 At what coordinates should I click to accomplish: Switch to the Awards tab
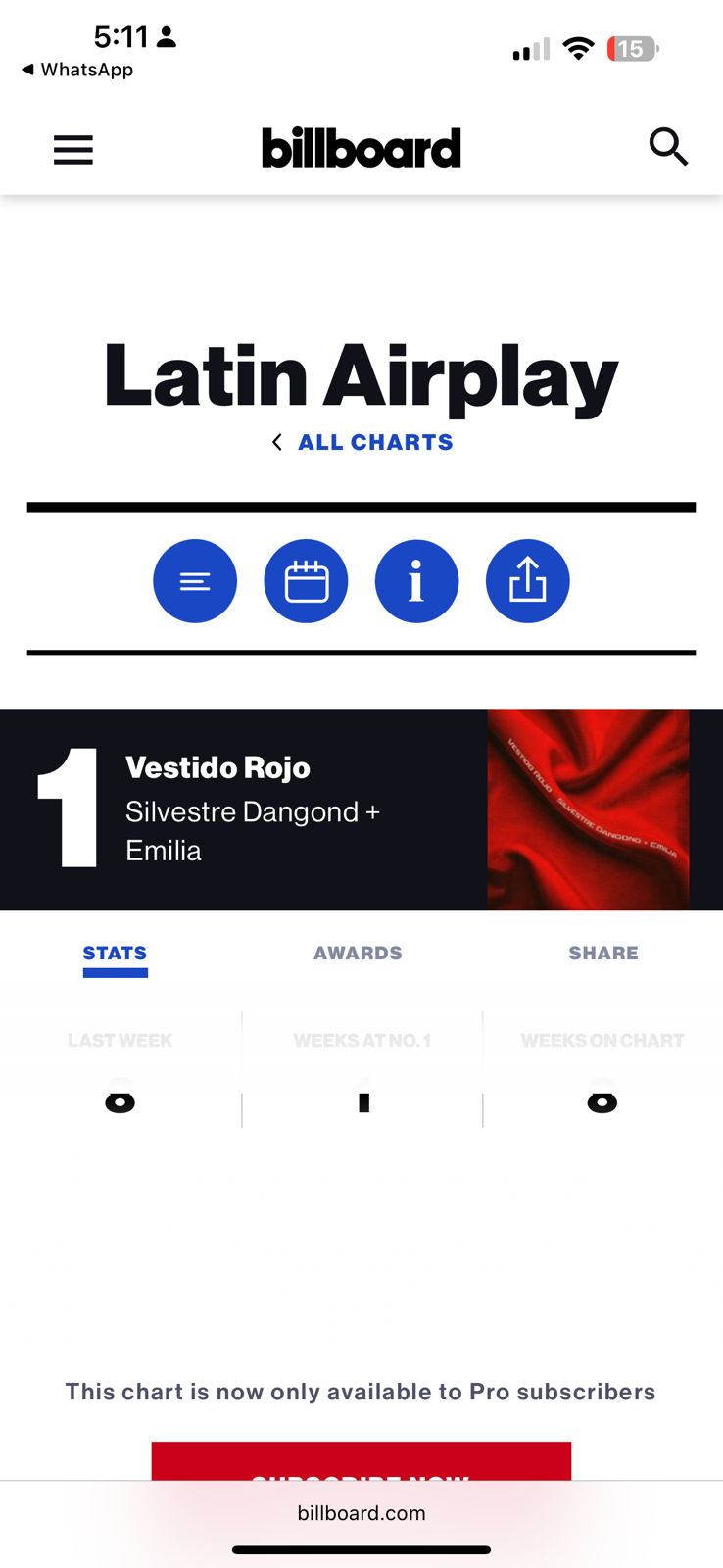pos(358,954)
